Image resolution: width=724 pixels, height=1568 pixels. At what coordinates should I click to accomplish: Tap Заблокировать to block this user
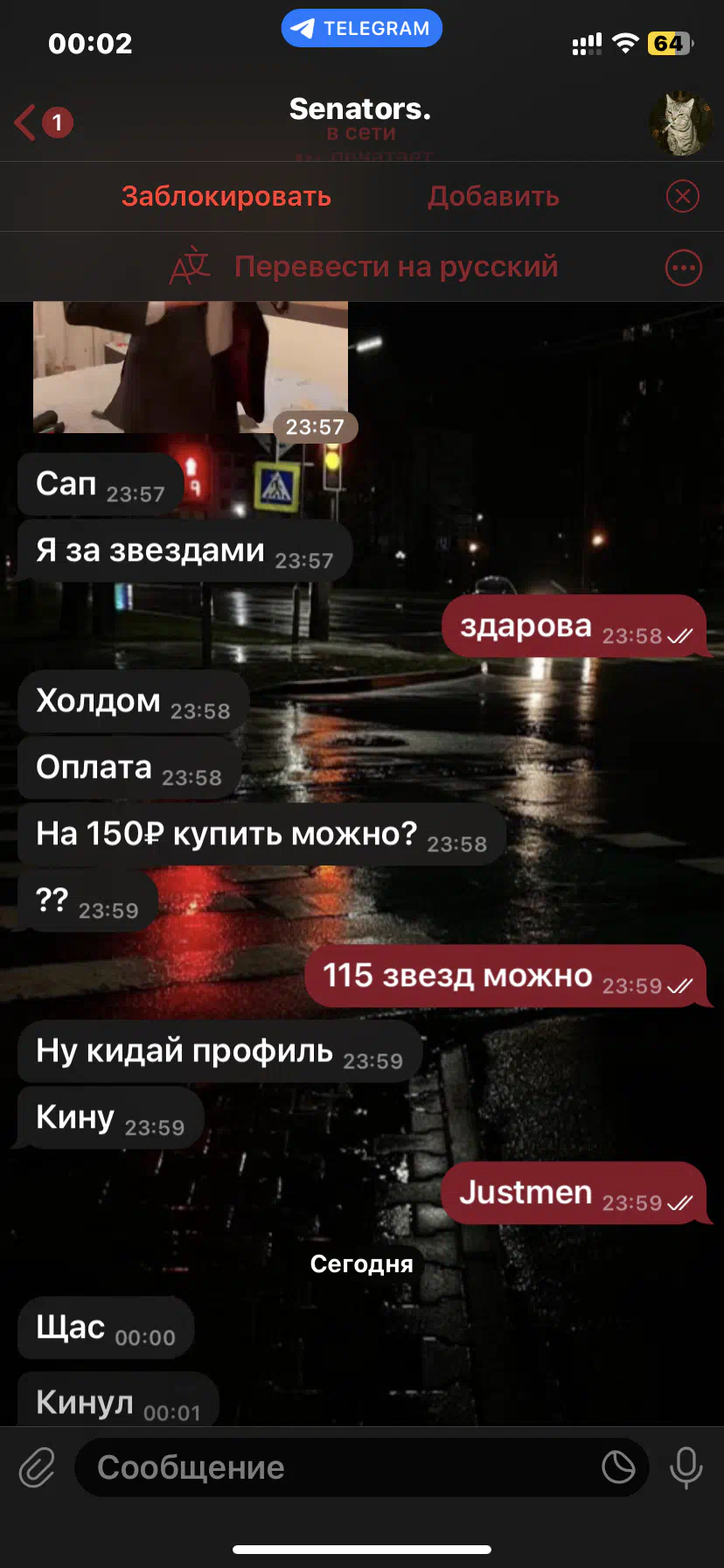[x=226, y=196]
